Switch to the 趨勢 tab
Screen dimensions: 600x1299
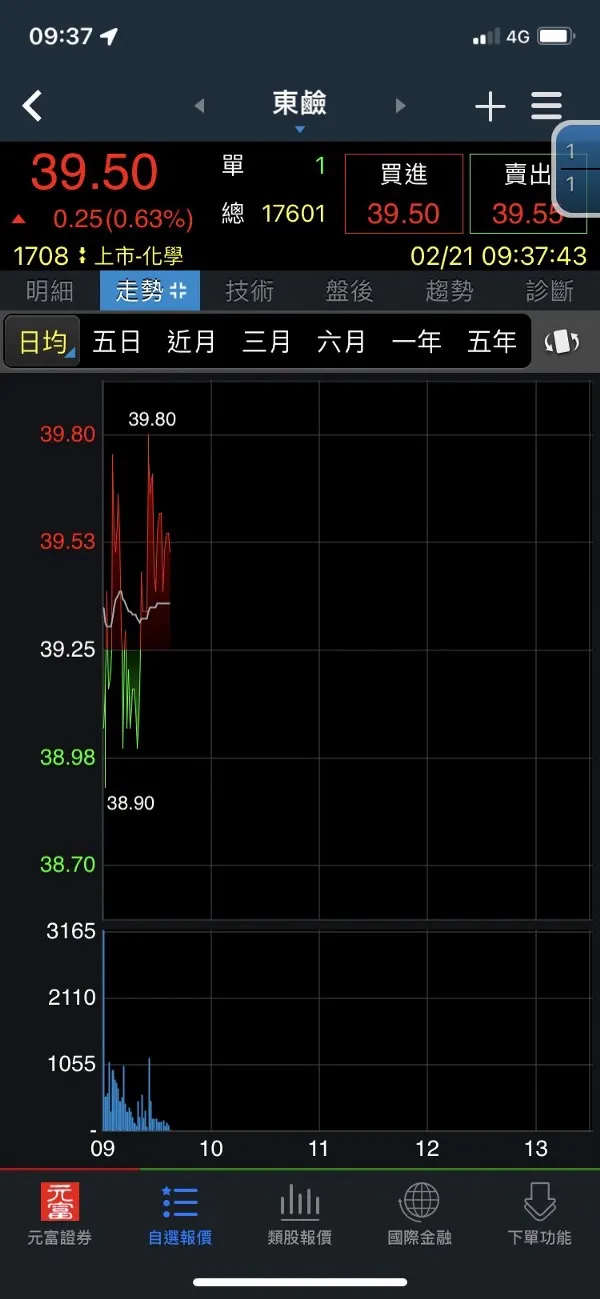[x=450, y=291]
